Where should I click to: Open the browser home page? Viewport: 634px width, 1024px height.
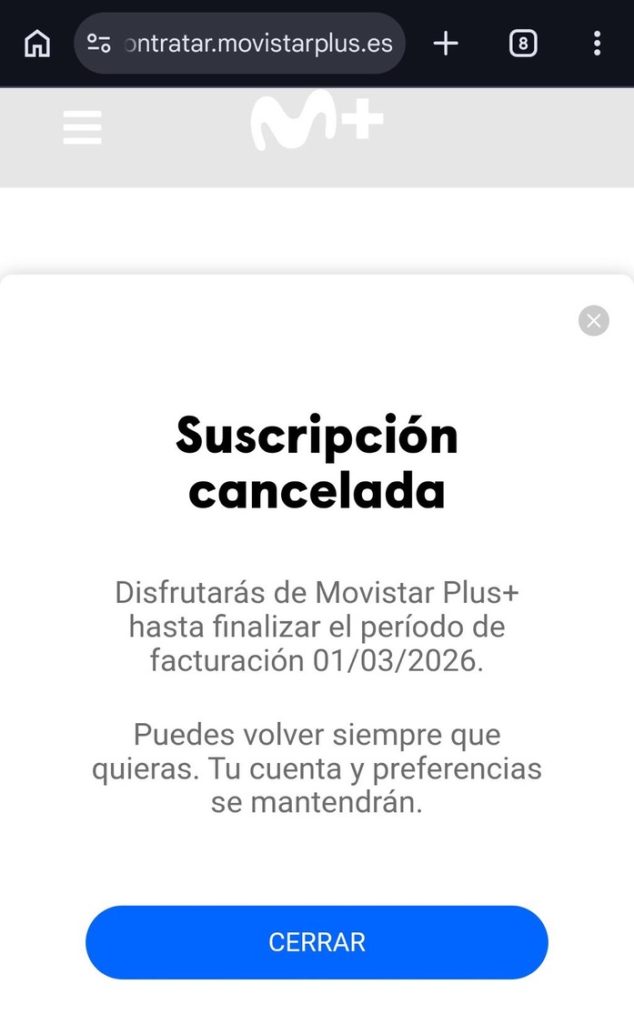click(x=37, y=43)
